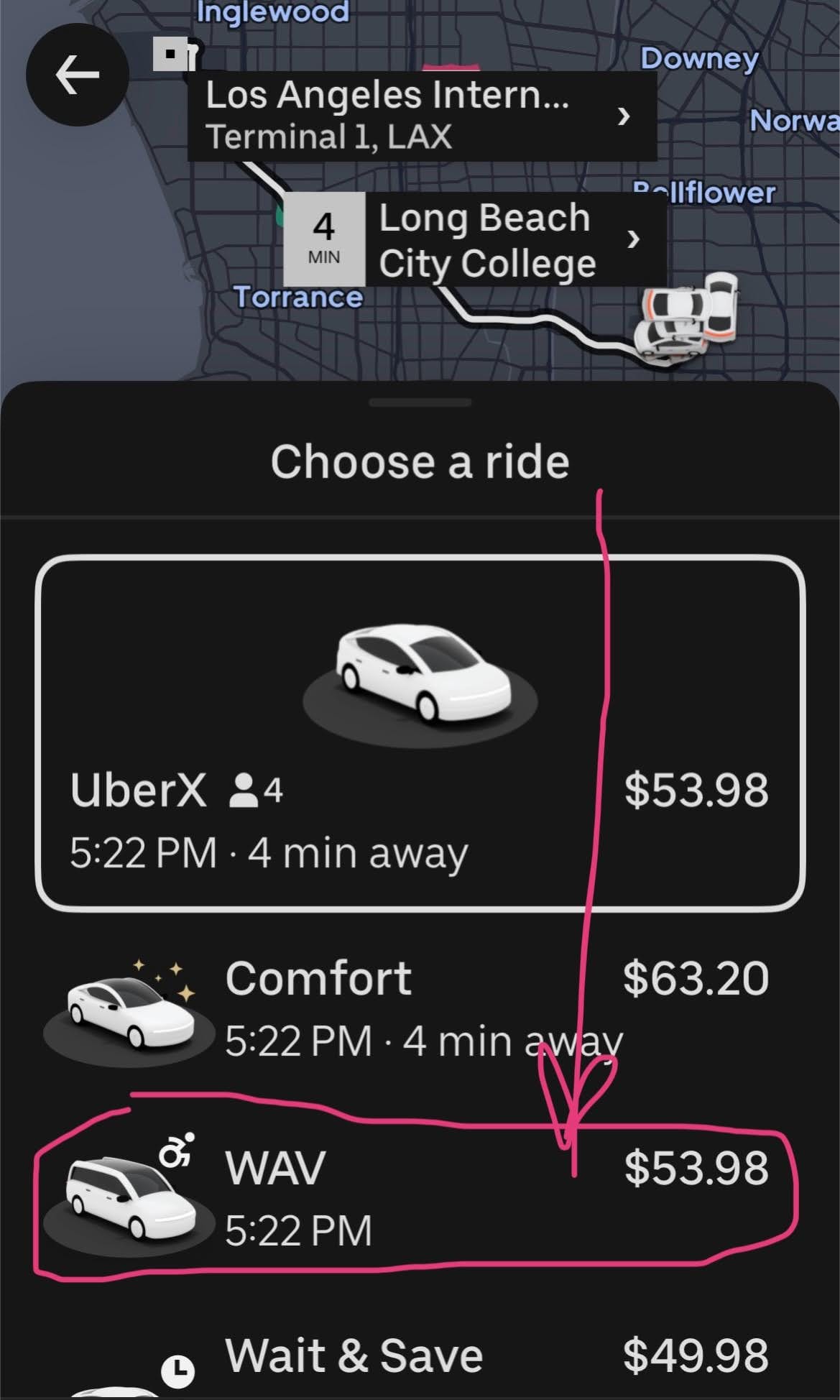This screenshot has height=1400, width=840.
Task: Go back using the arrow button
Action: (x=78, y=75)
